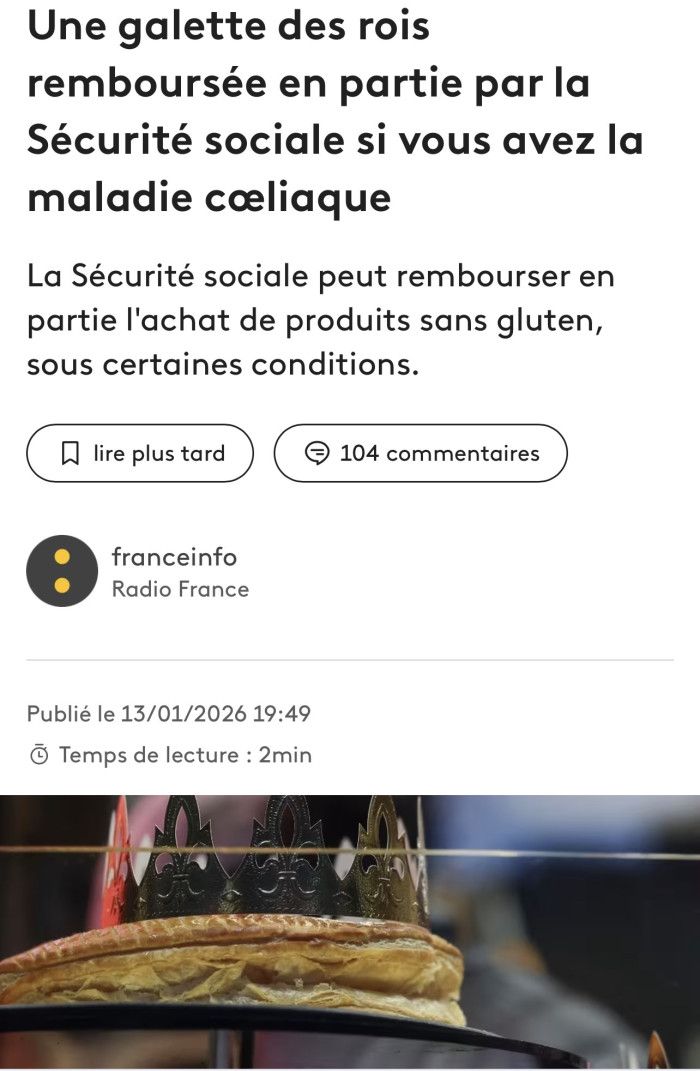Image resolution: width=700 pixels, height=1071 pixels.
Task: Open the 104 commentaires section
Action: [x=420, y=453]
